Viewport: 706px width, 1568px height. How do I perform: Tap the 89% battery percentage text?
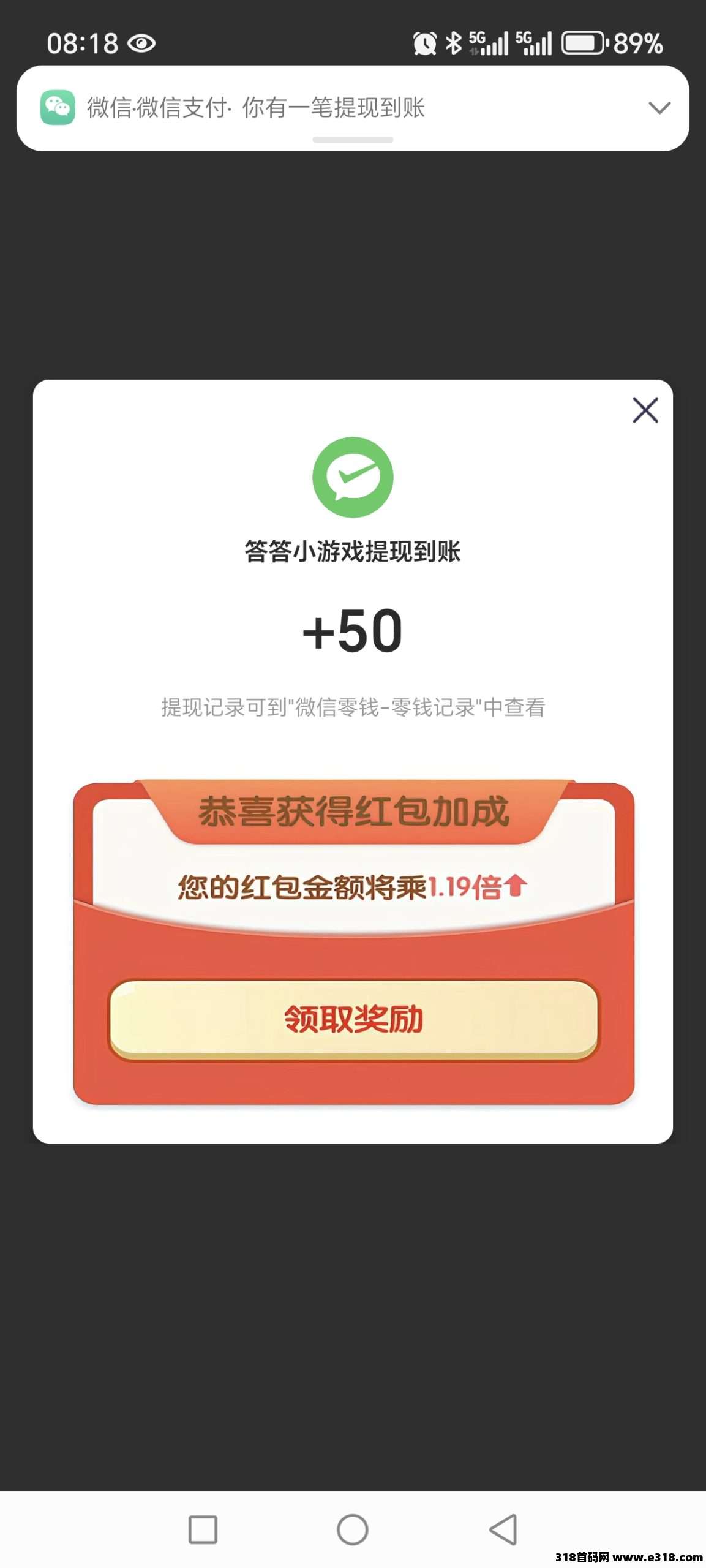[637, 43]
